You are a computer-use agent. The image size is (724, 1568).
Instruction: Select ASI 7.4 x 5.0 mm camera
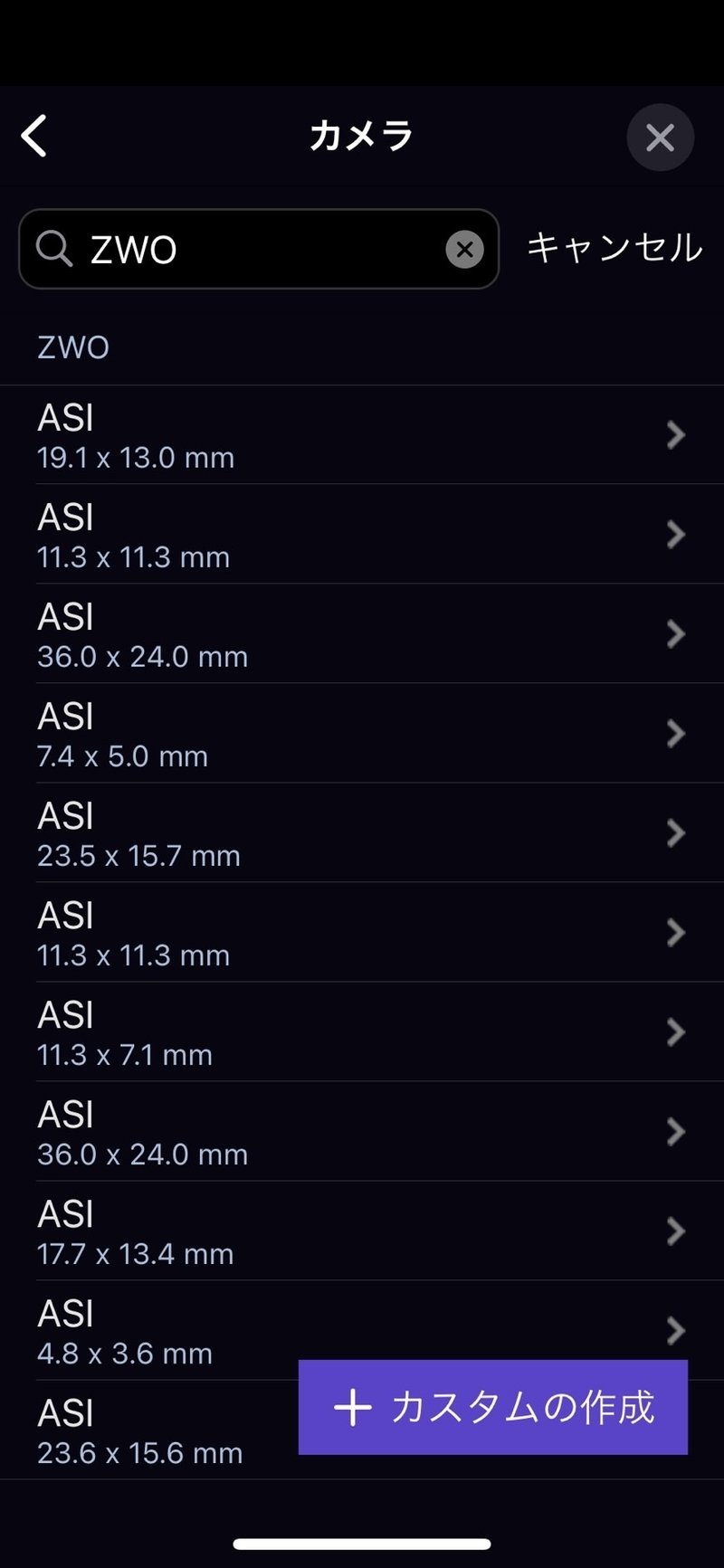(x=362, y=734)
